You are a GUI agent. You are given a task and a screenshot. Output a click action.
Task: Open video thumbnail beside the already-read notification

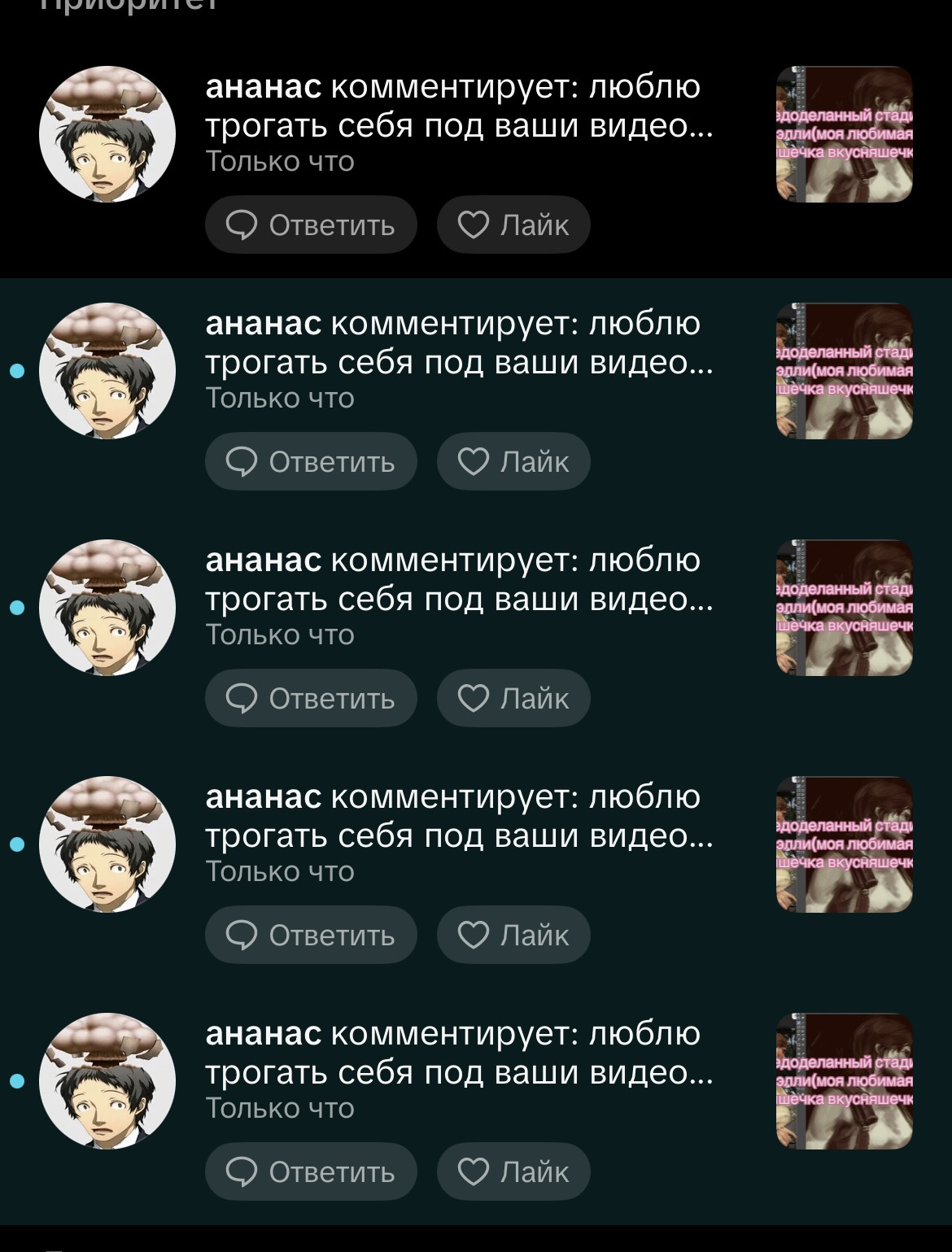844,134
